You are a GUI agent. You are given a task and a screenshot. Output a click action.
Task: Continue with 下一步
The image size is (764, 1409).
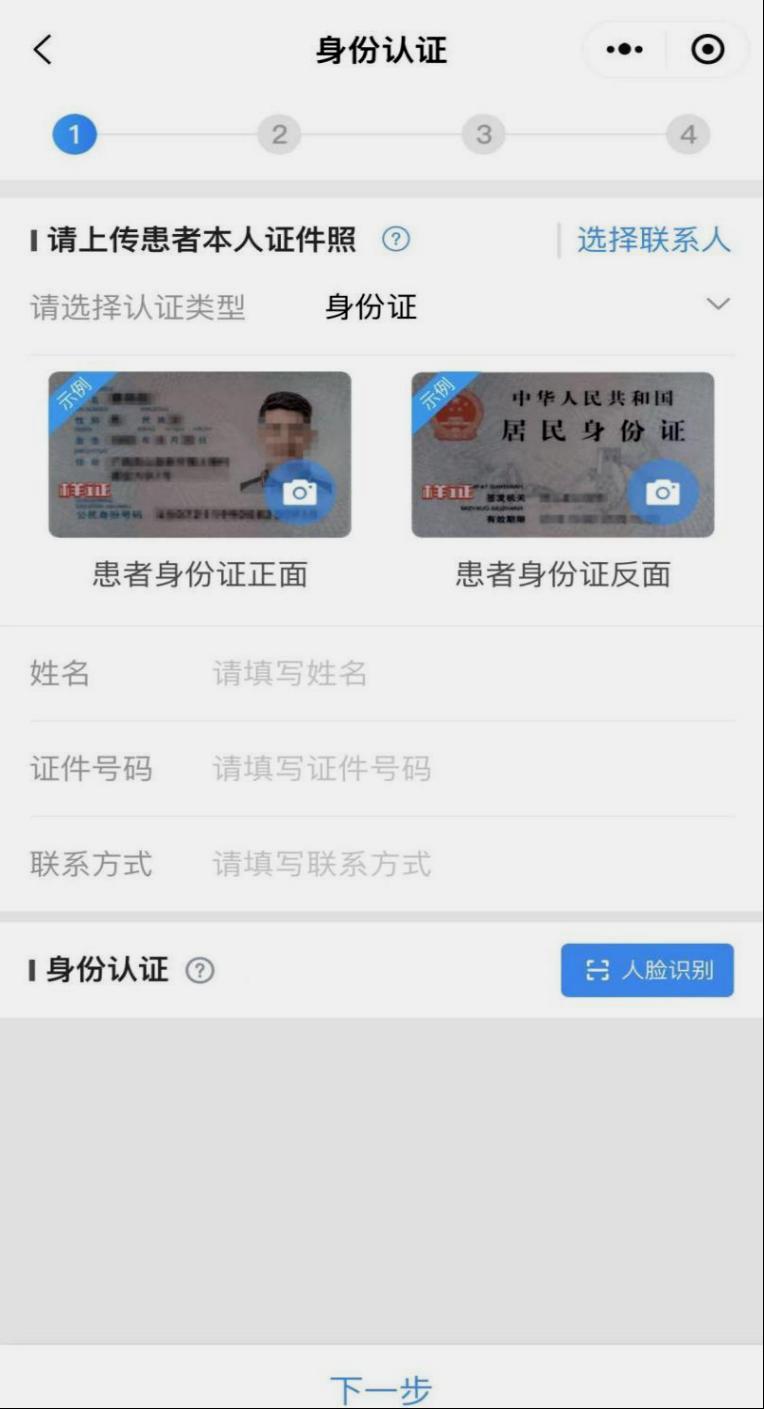(381, 1388)
